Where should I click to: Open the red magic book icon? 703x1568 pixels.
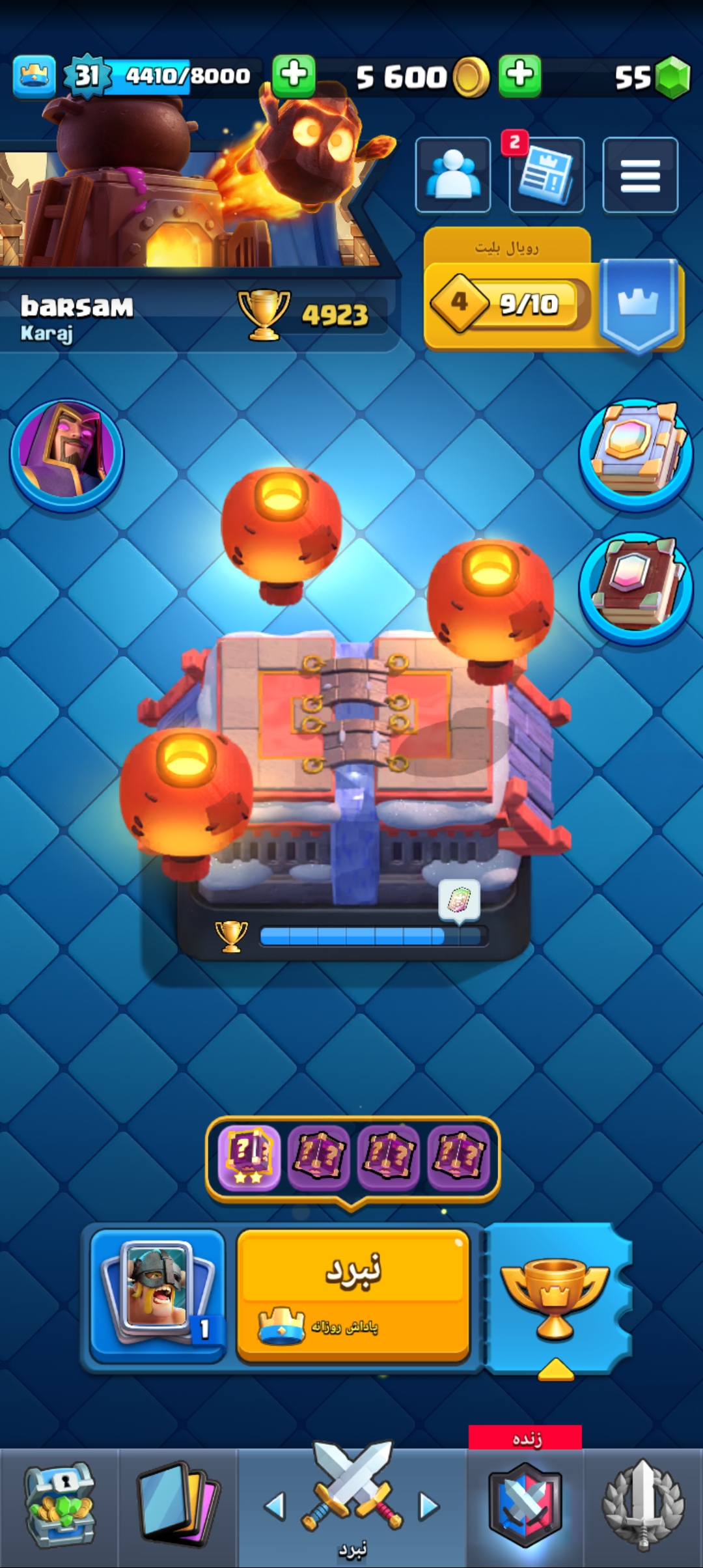coord(636,589)
